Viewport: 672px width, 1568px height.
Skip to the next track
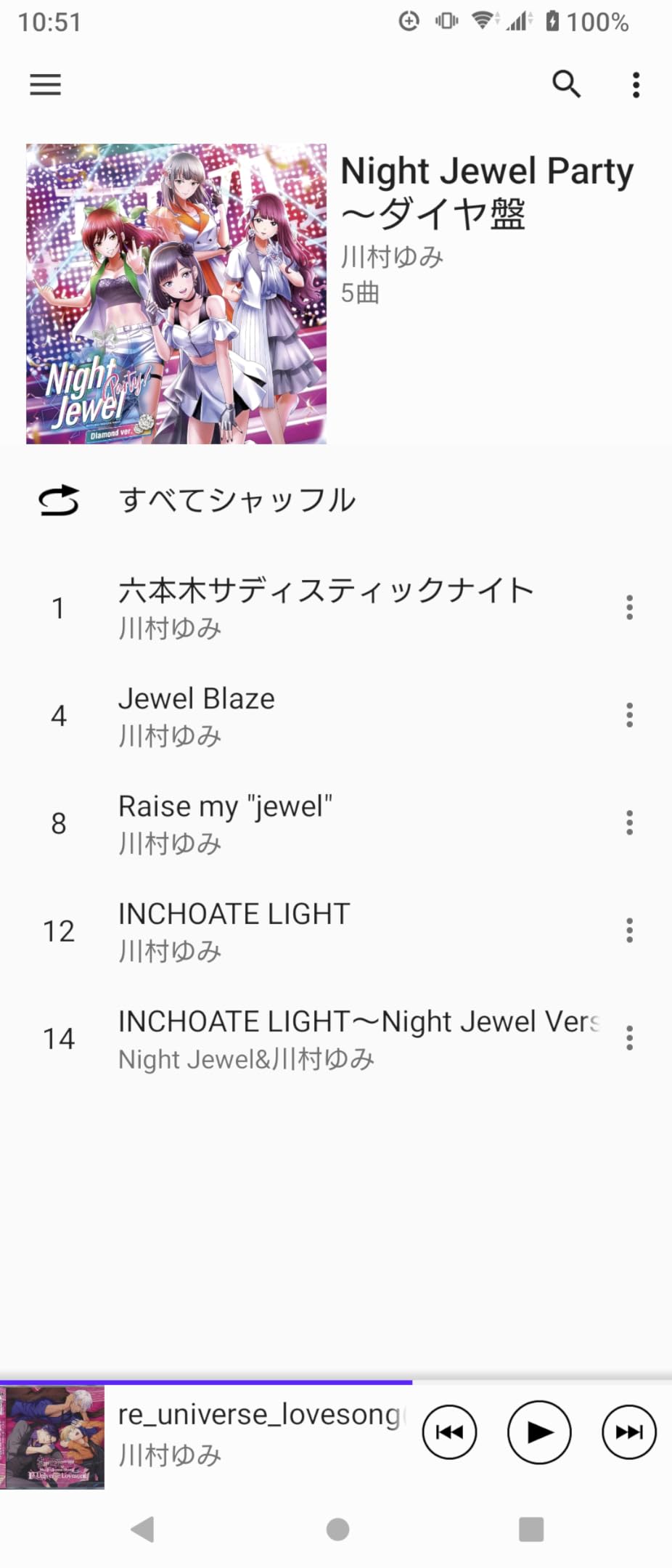point(628,1432)
